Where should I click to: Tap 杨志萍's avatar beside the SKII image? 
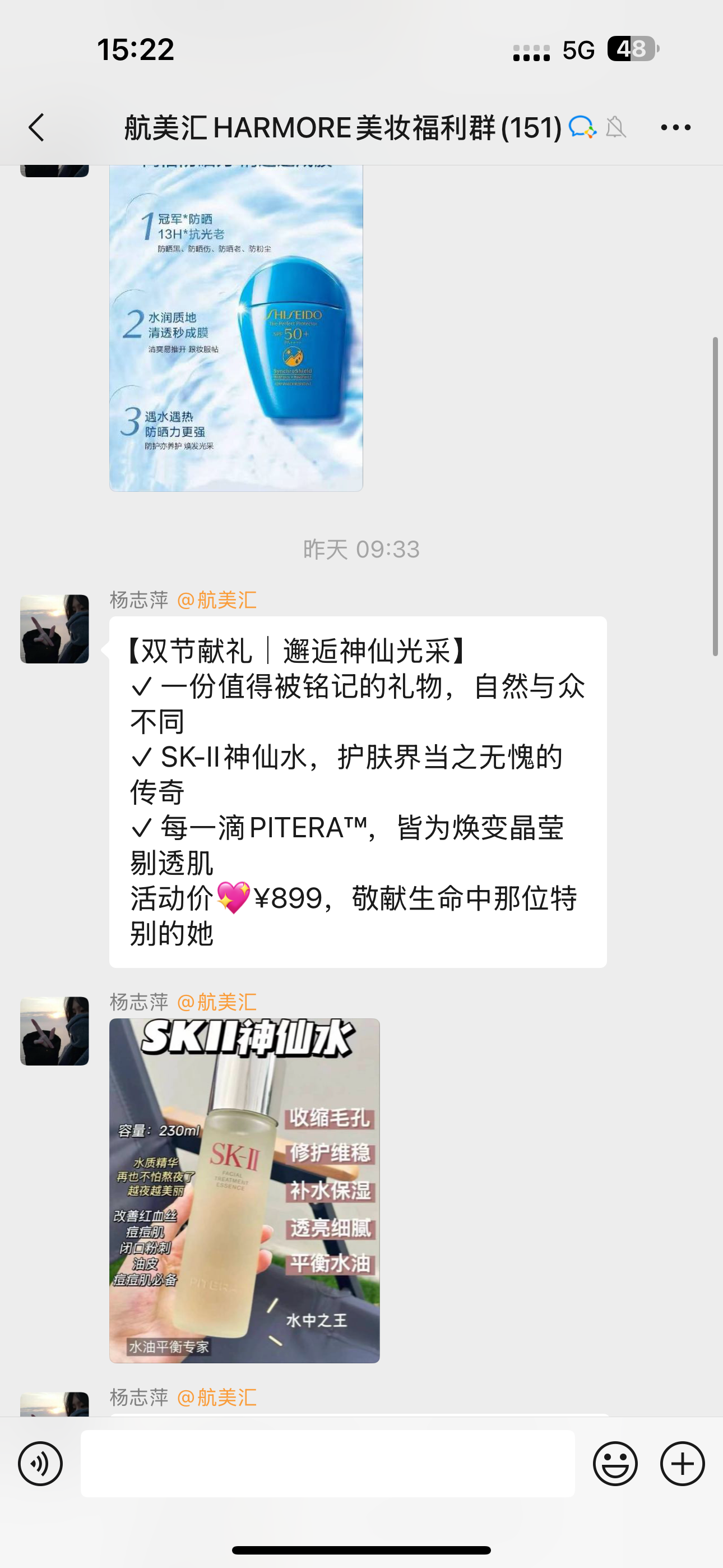(54, 1031)
